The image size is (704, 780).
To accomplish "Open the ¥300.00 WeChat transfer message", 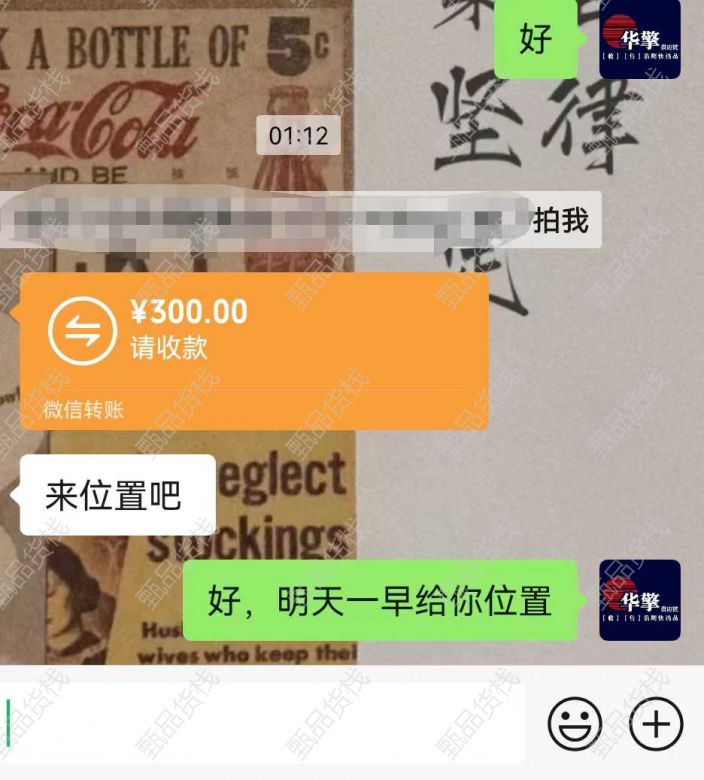I will click(x=254, y=350).
